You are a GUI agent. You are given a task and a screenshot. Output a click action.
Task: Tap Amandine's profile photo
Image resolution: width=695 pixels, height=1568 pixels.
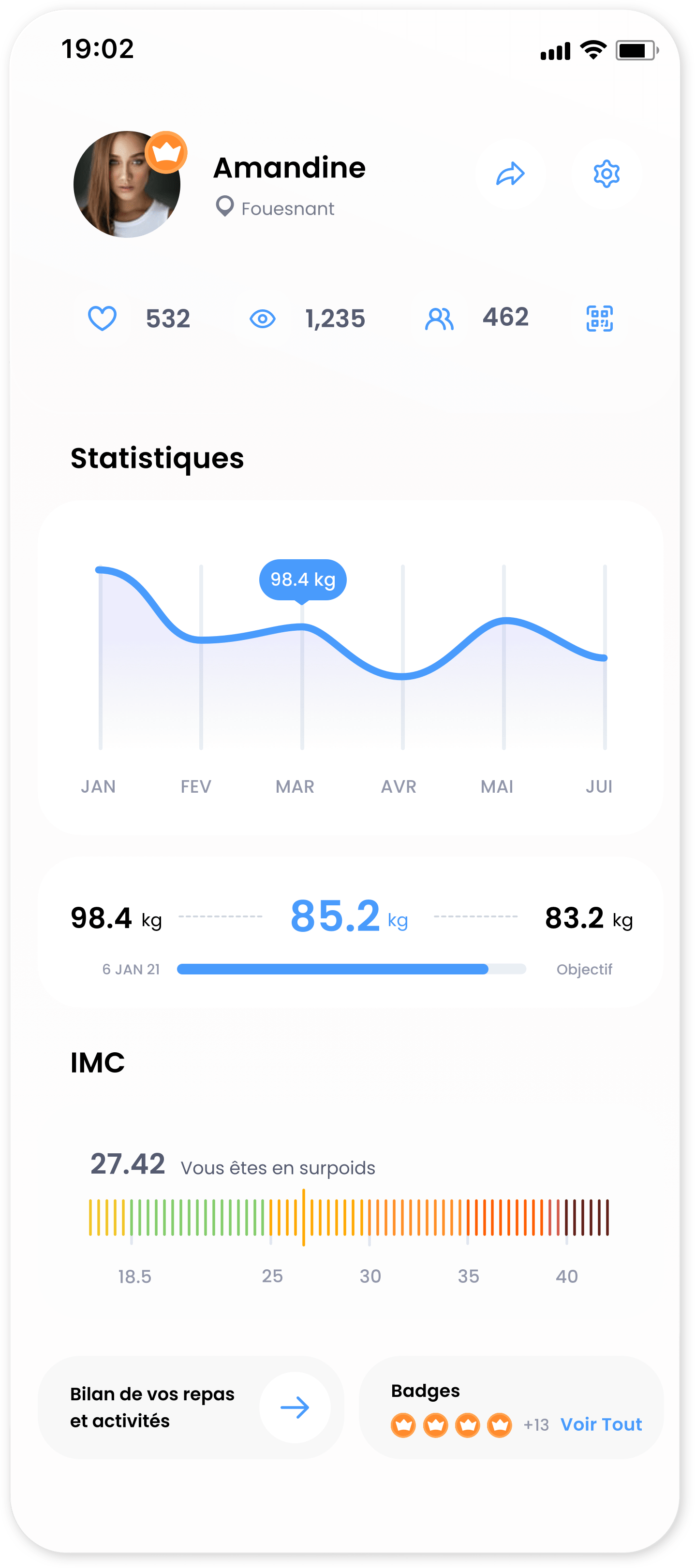click(127, 185)
